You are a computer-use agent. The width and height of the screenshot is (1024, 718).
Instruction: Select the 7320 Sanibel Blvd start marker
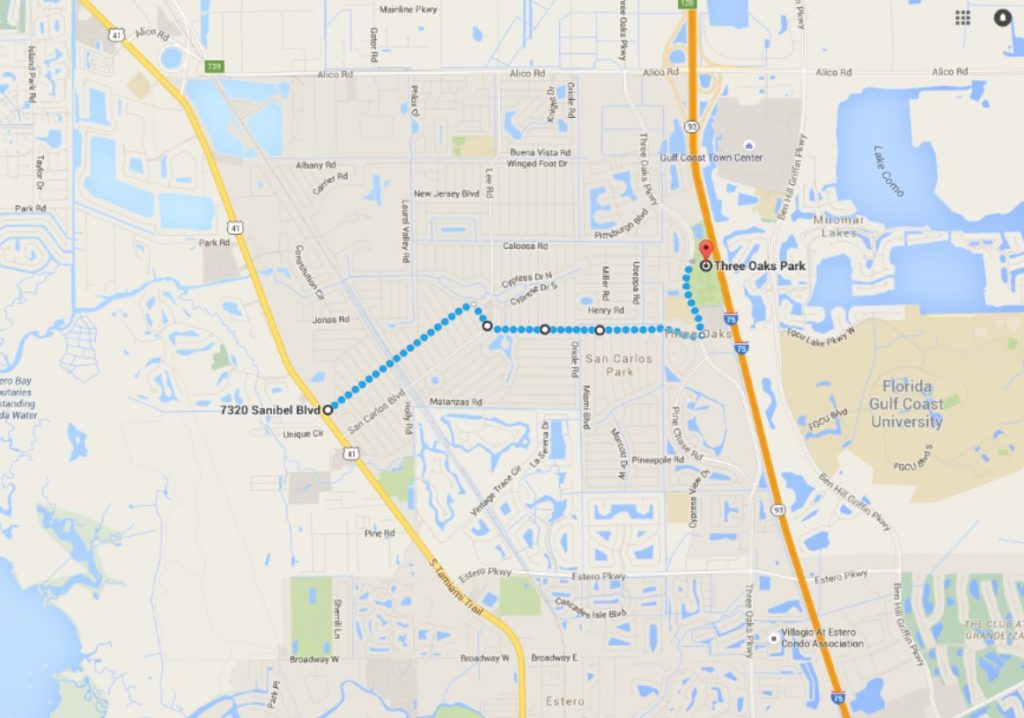(328, 409)
